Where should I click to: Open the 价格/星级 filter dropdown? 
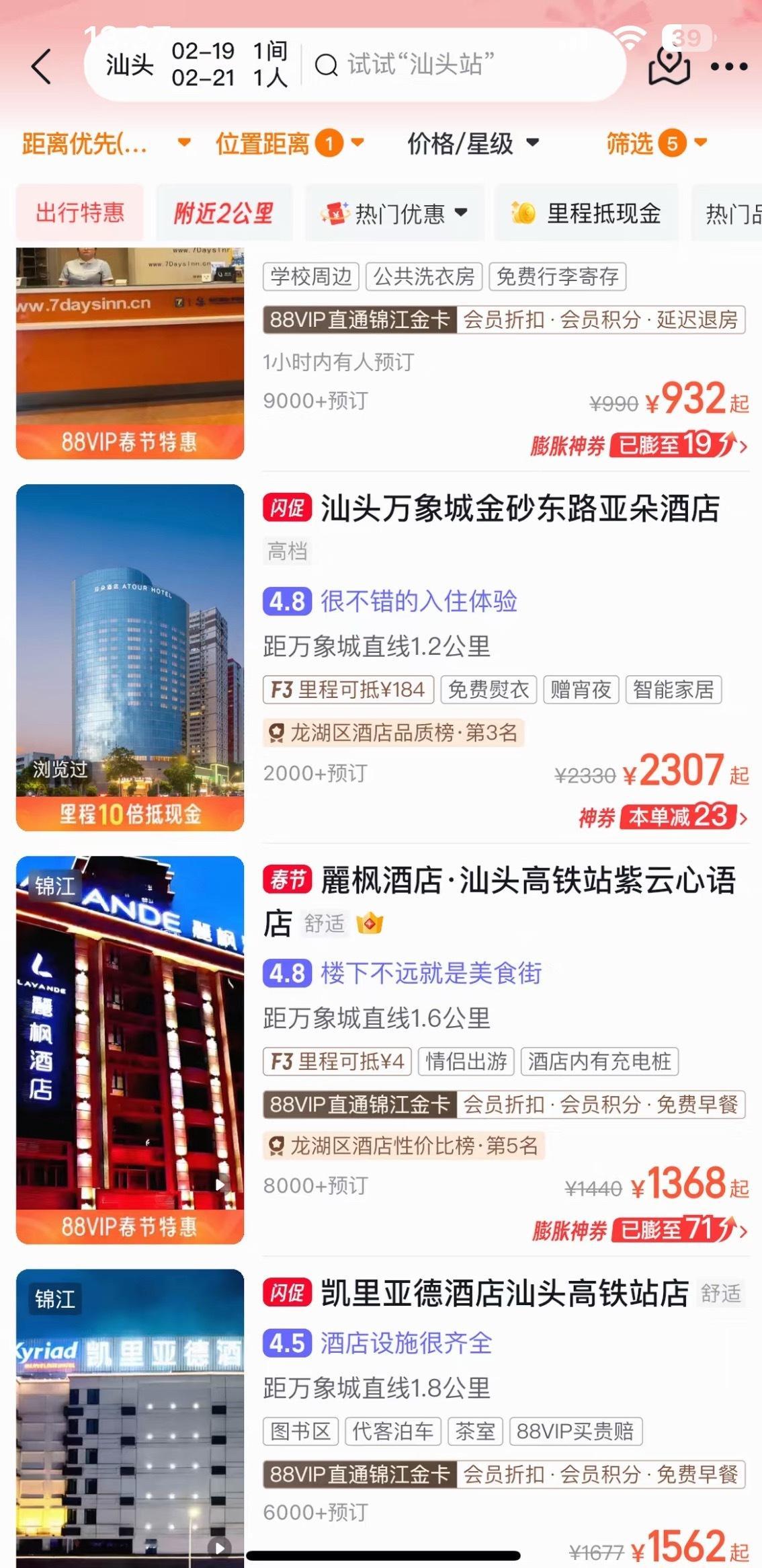[470, 143]
